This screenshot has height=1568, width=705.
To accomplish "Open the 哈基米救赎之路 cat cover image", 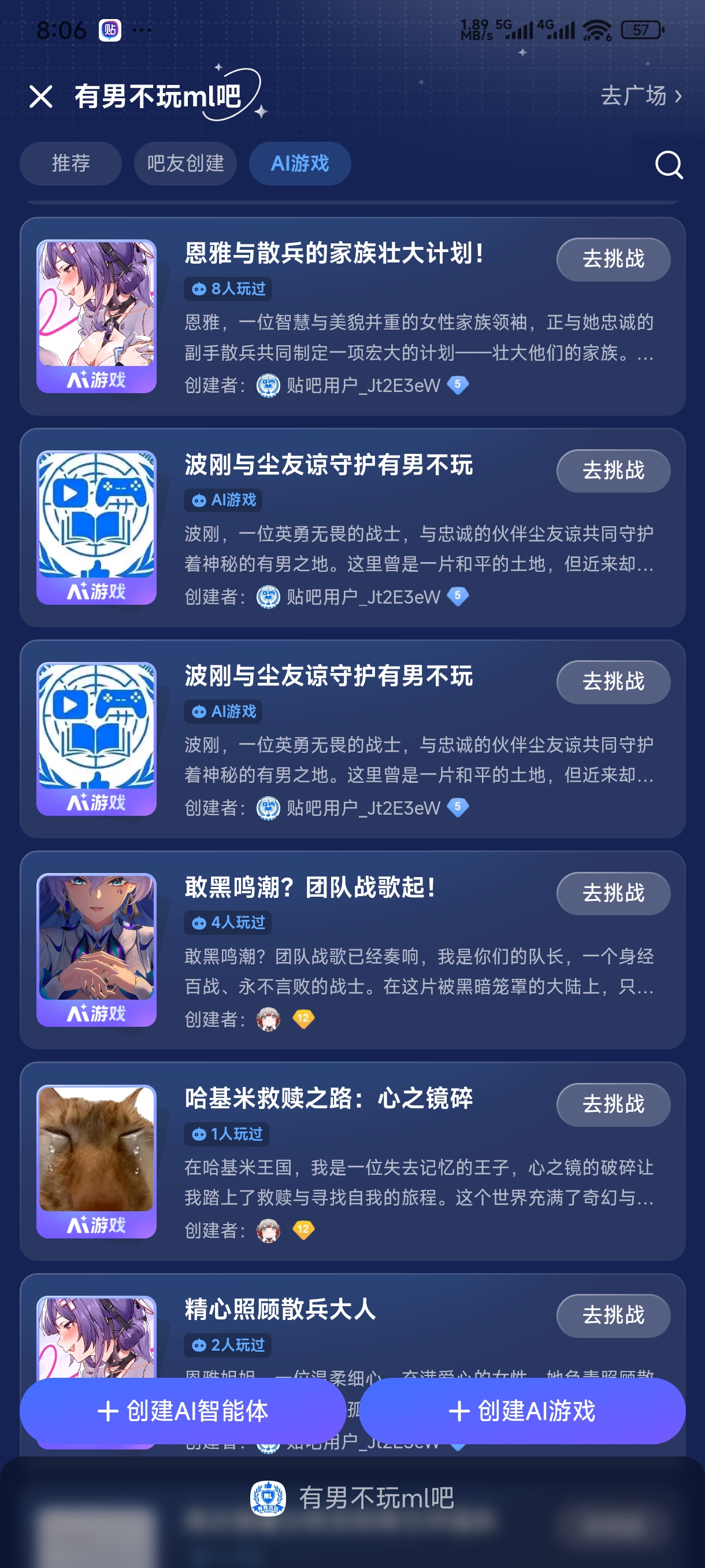I will pyautogui.click(x=97, y=1160).
